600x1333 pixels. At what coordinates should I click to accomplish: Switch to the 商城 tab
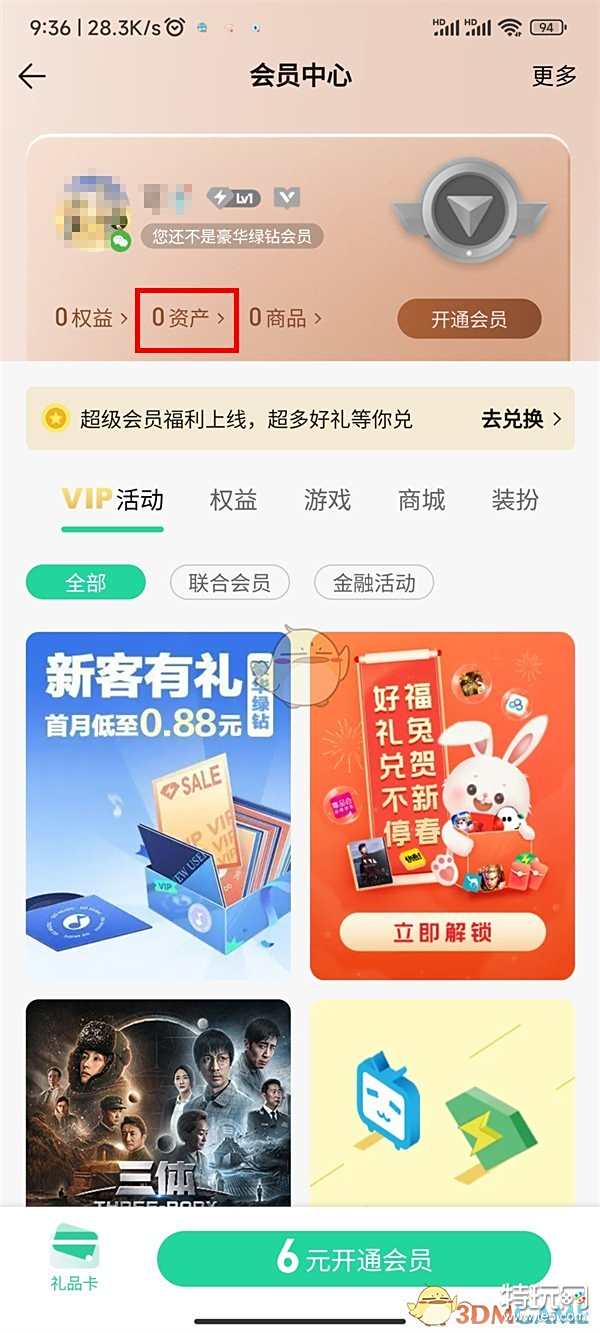click(x=421, y=500)
